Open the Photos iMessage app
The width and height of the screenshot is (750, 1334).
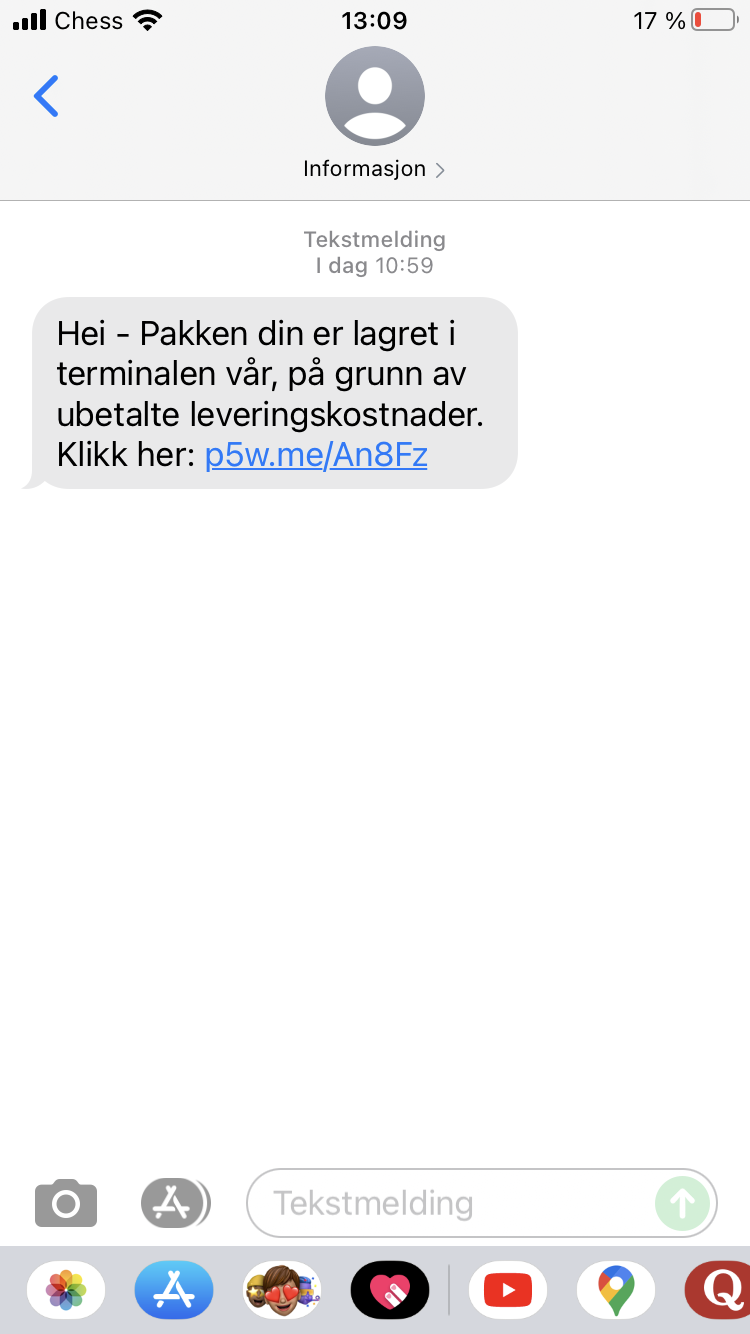tap(66, 1290)
